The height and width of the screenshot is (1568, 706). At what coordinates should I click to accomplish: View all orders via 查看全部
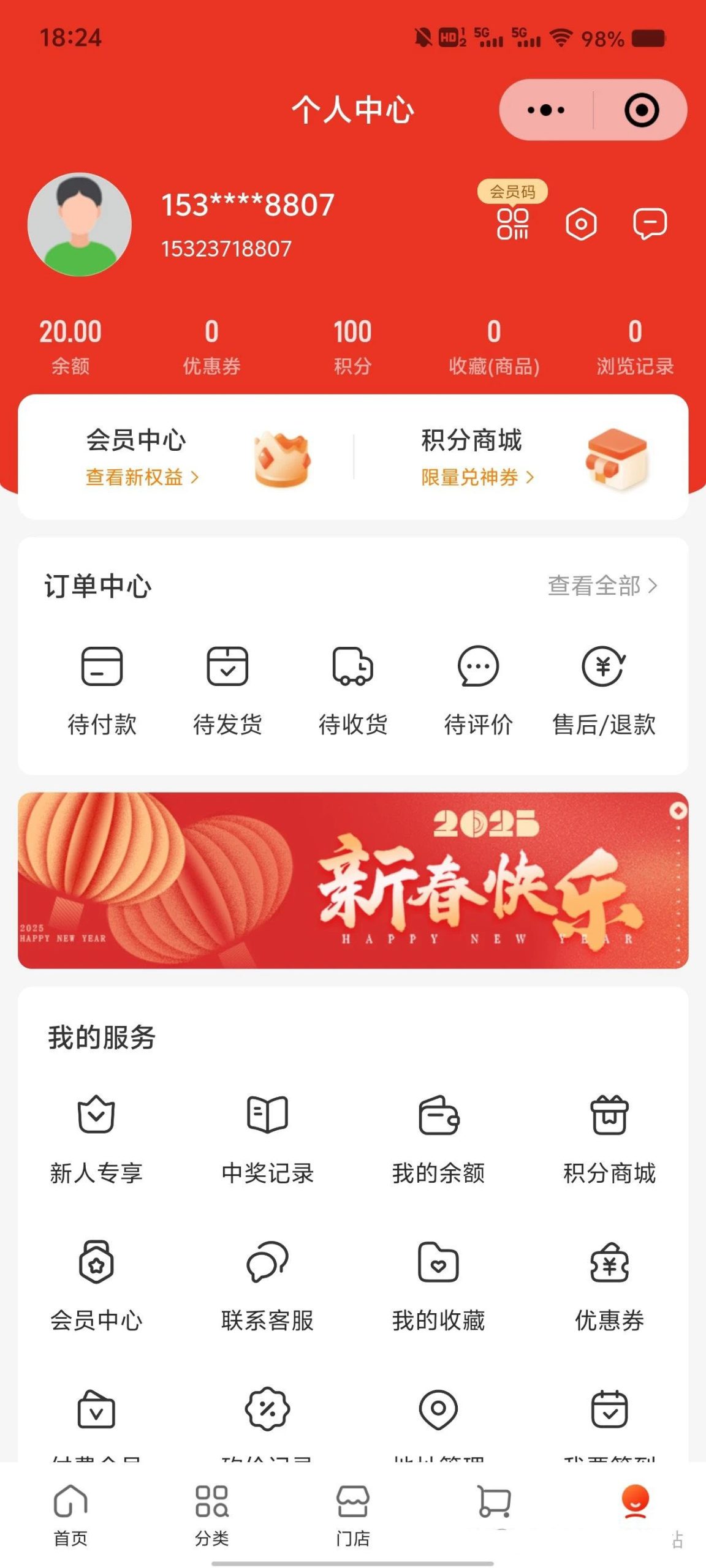click(x=602, y=586)
